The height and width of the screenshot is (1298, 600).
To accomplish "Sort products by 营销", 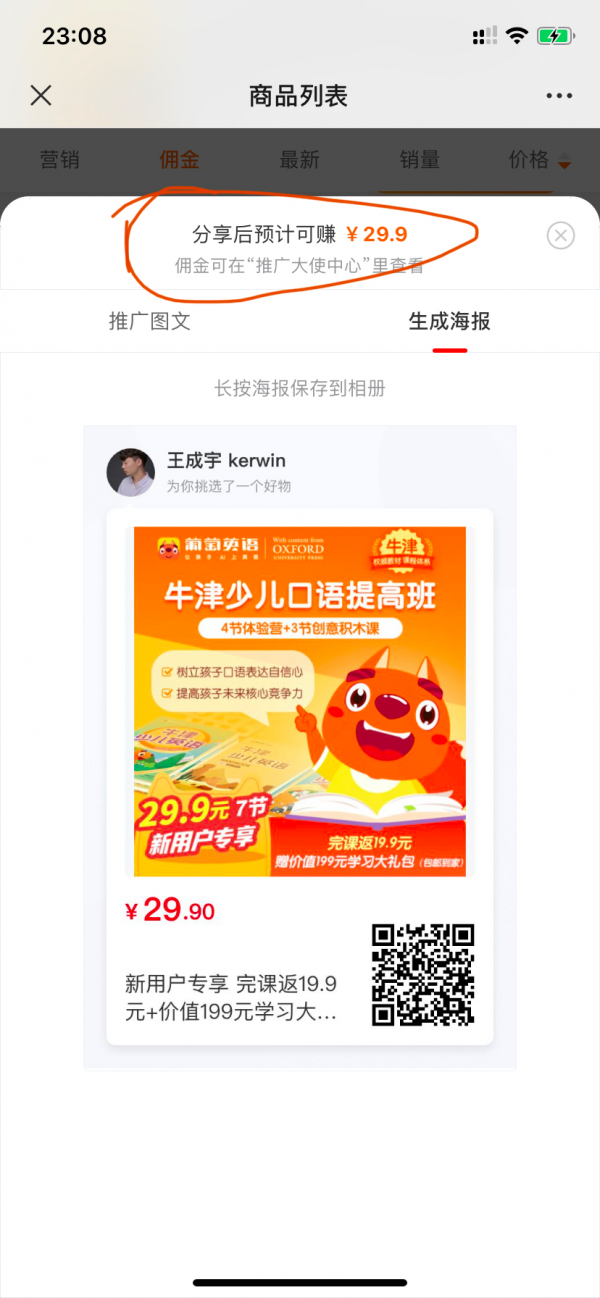I will 59,160.
